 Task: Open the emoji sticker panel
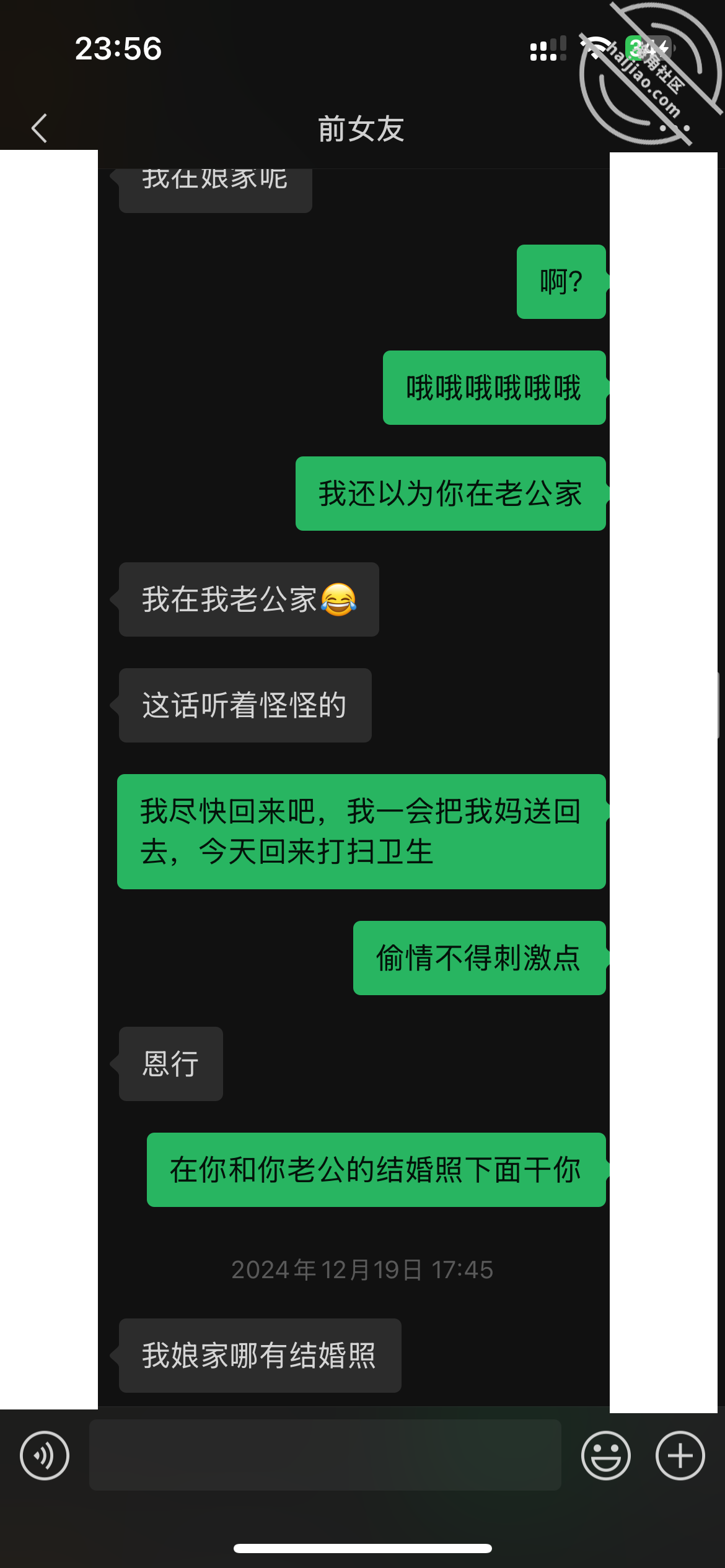click(605, 1455)
